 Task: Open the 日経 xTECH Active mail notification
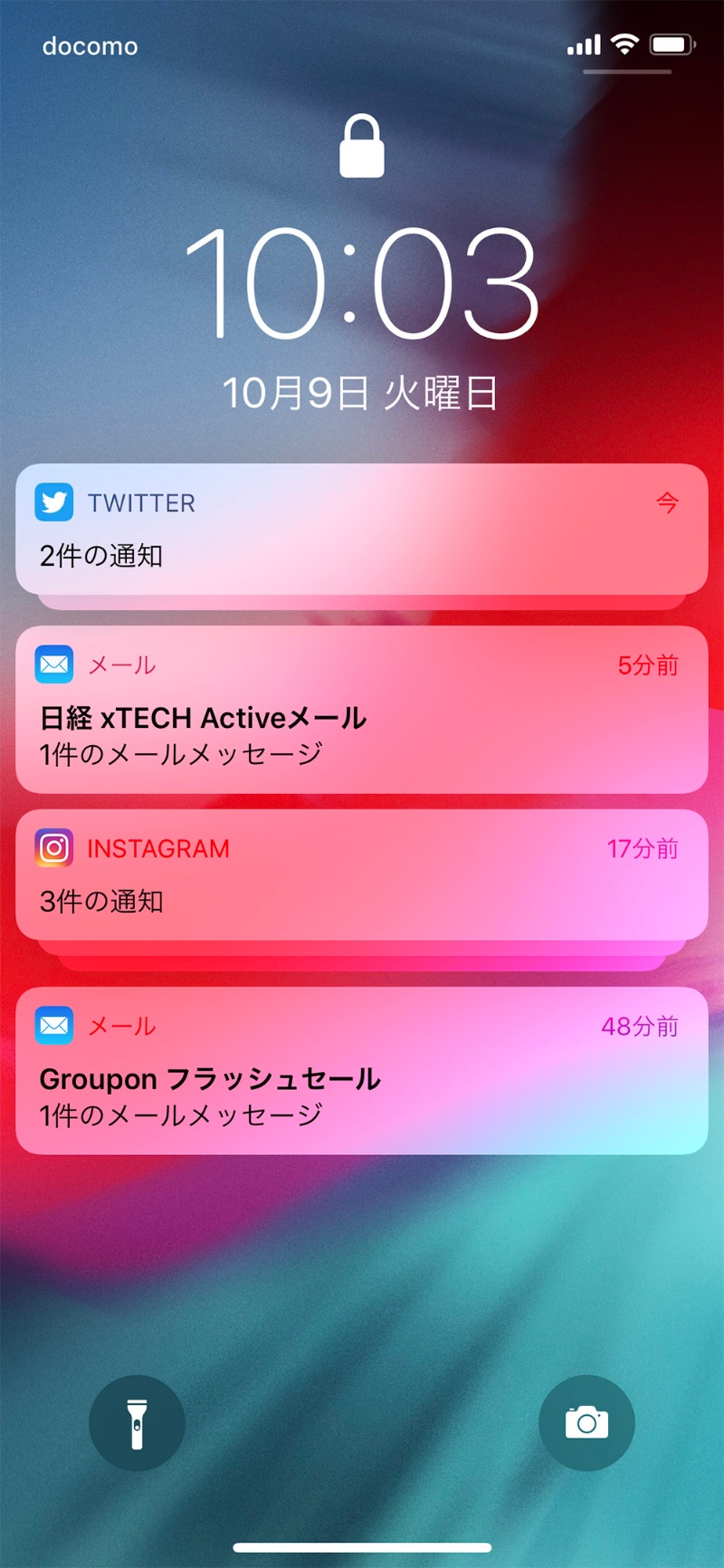coord(362,711)
